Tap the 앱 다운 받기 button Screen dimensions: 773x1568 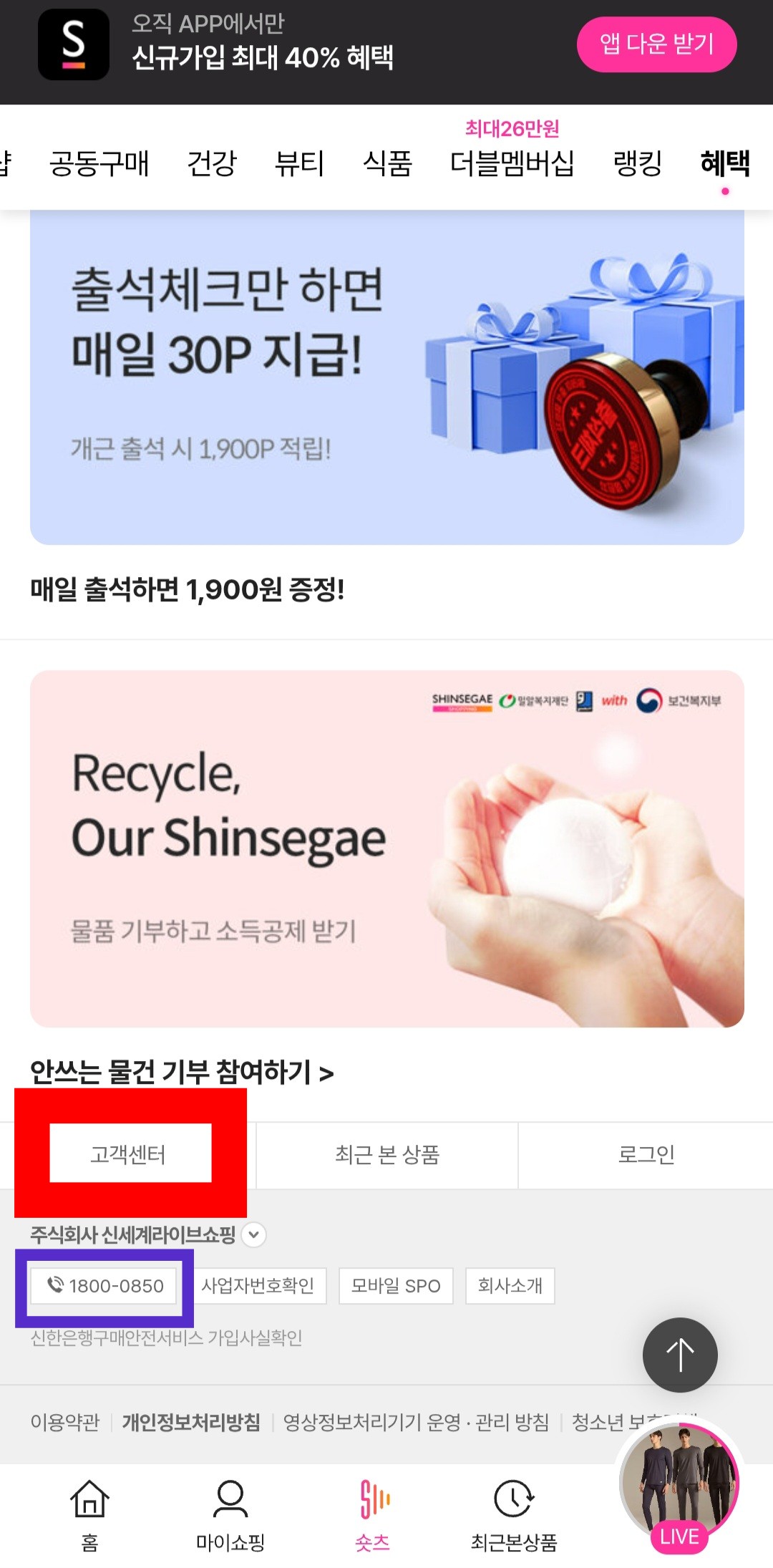[x=656, y=44]
